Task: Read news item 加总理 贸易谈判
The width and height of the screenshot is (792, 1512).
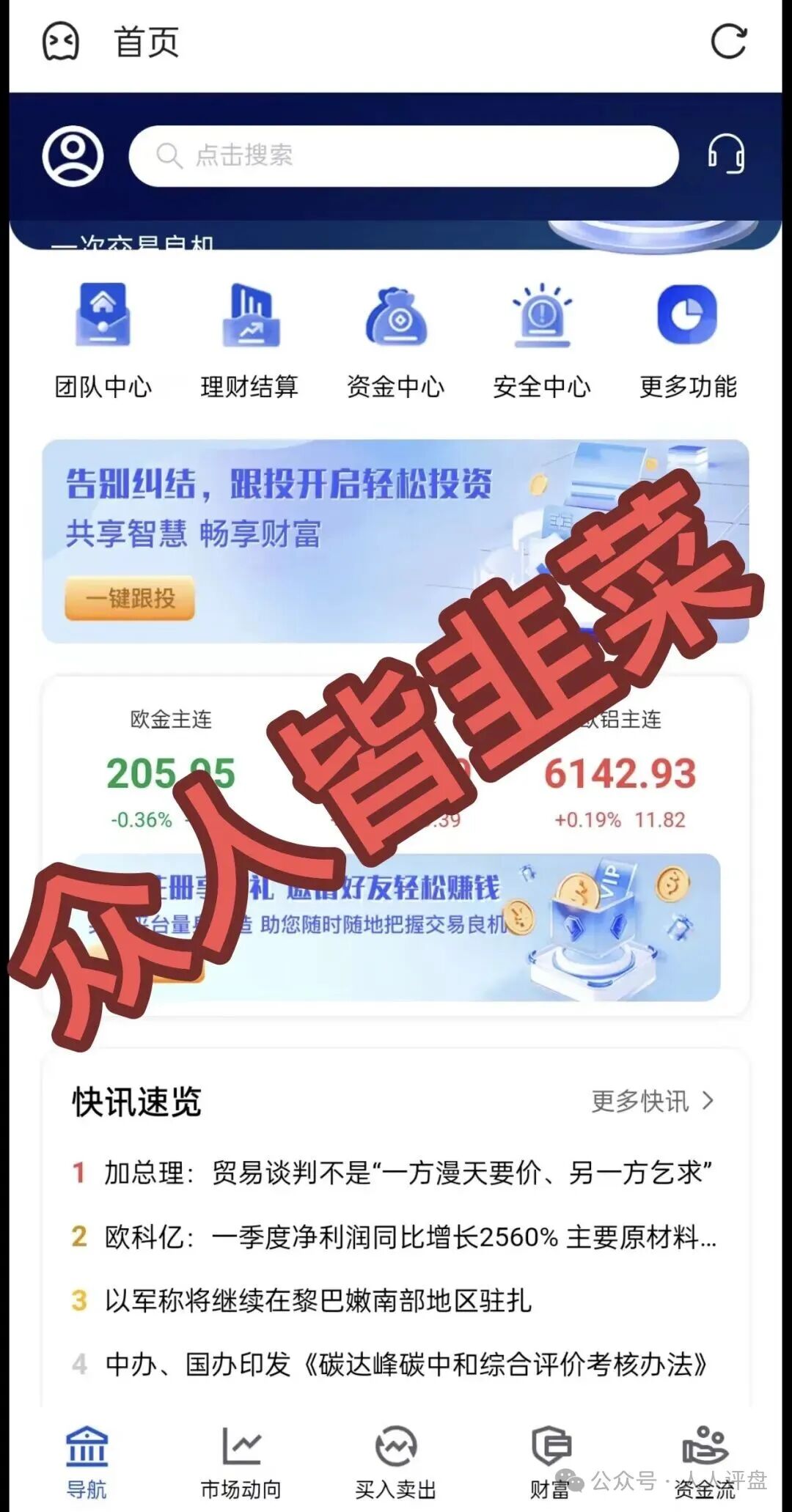Action: pyautogui.click(x=407, y=1173)
